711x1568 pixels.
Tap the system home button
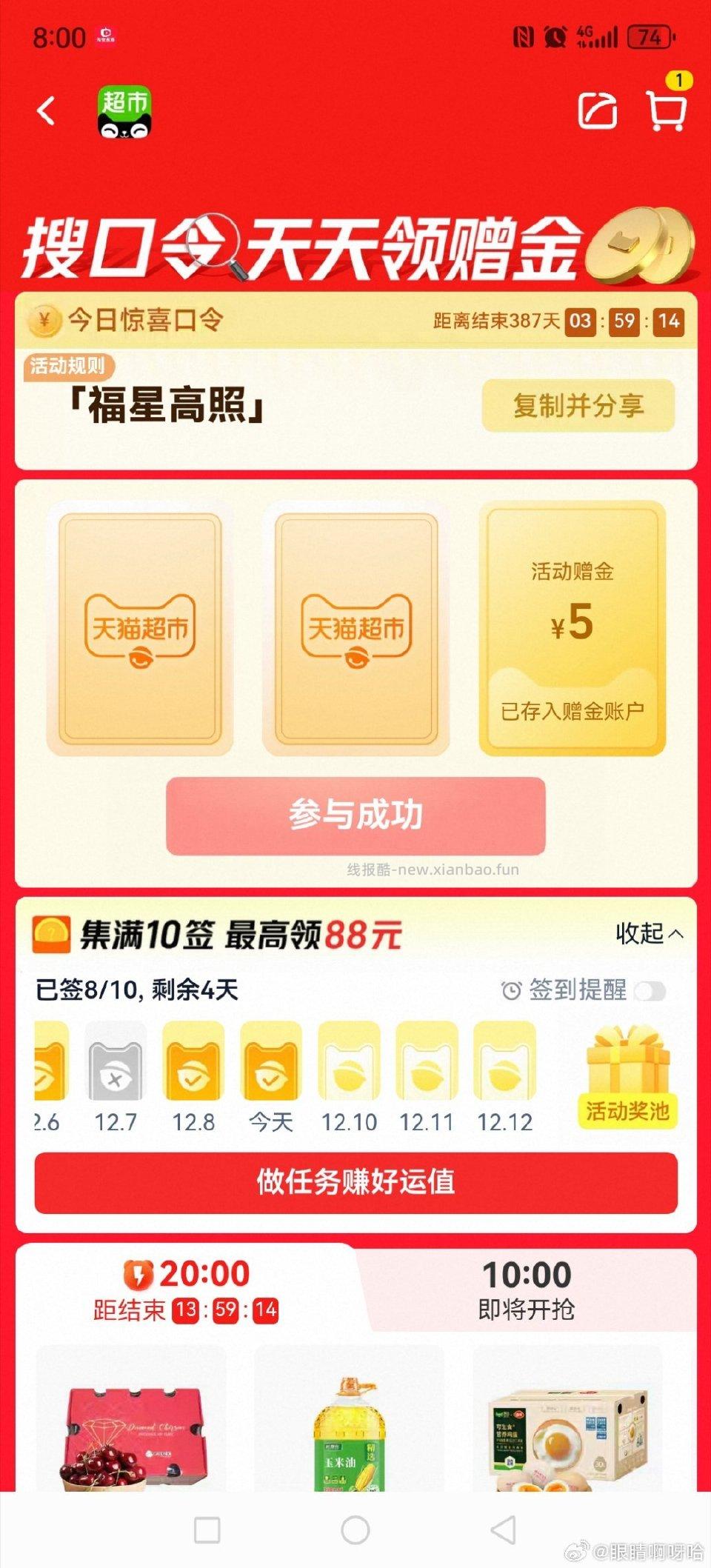pyautogui.click(x=355, y=1529)
